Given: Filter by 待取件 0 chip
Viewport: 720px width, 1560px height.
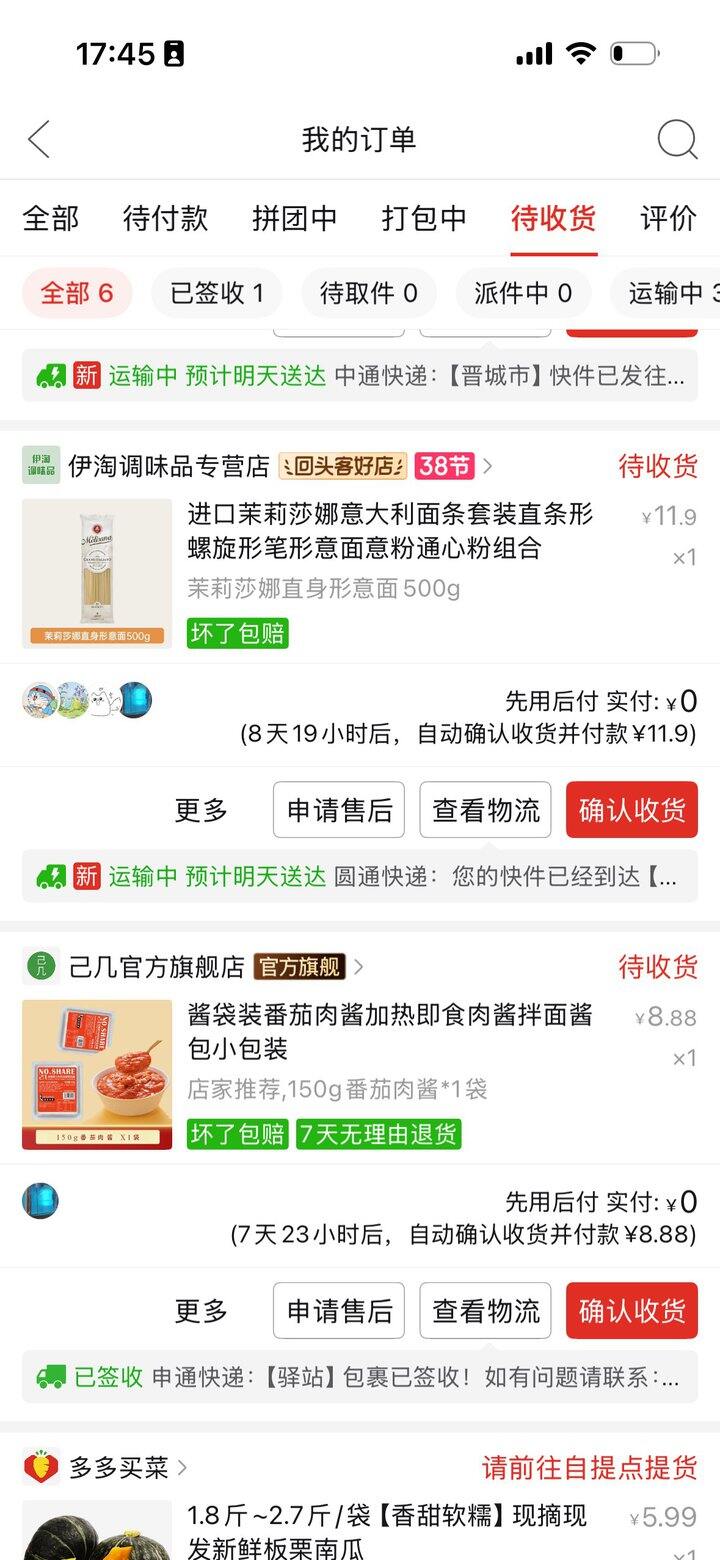Looking at the screenshot, I should (368, 293).
